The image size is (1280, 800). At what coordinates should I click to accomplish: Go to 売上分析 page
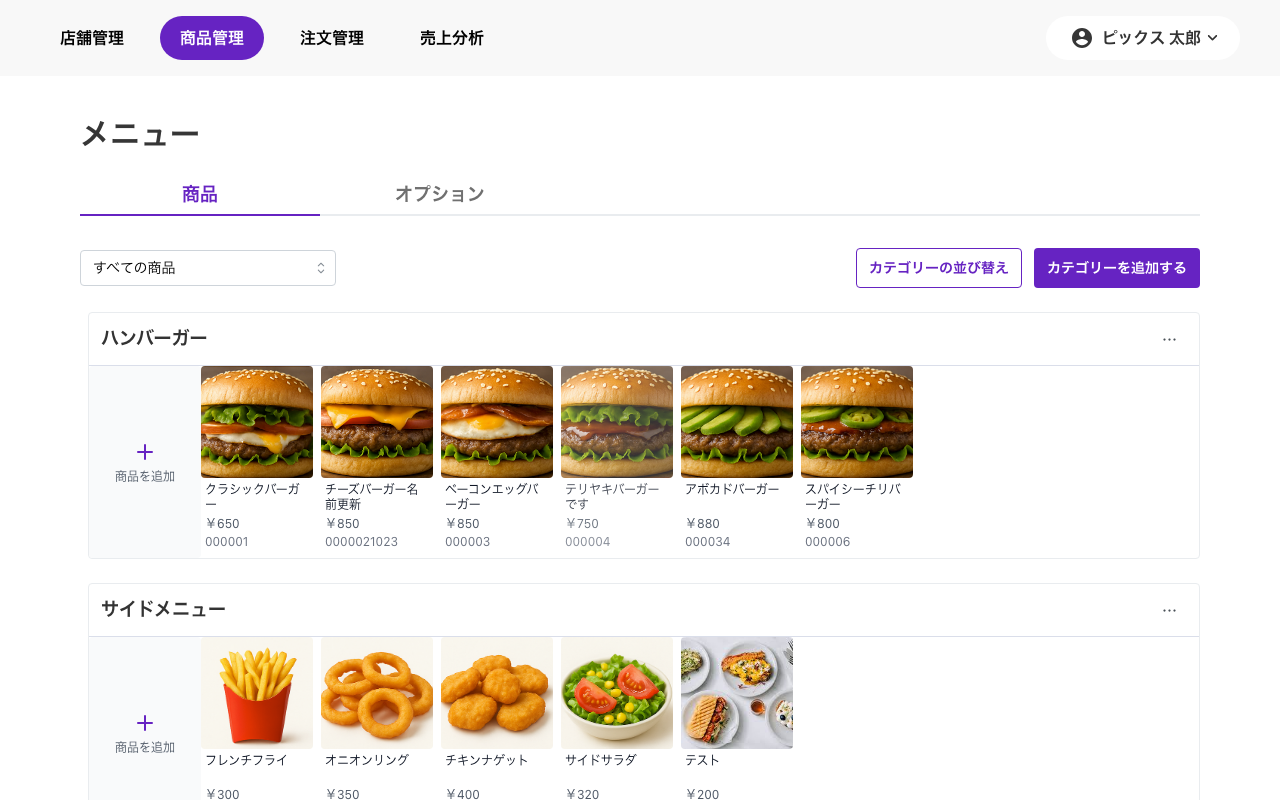[x=452, y=38]
